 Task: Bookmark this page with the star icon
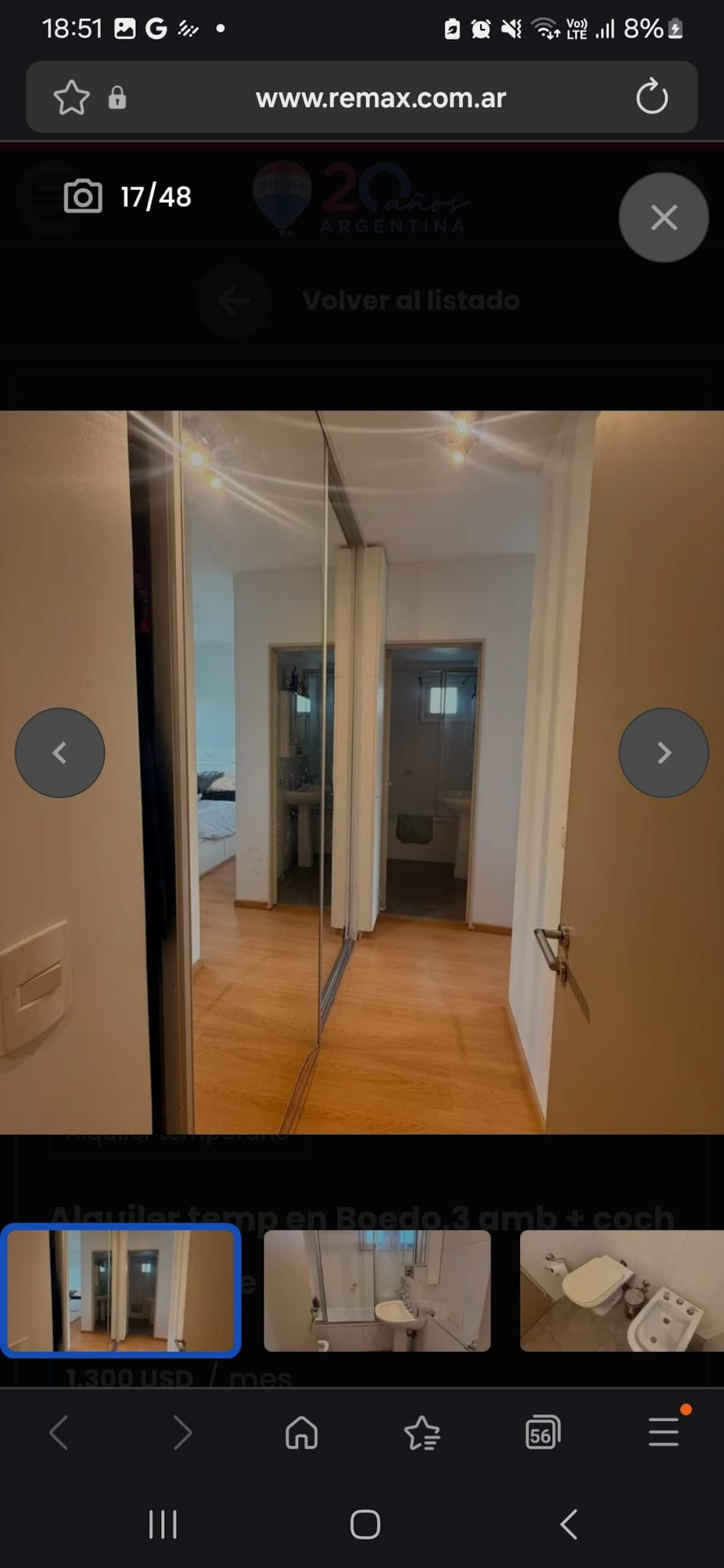[71, 97]
